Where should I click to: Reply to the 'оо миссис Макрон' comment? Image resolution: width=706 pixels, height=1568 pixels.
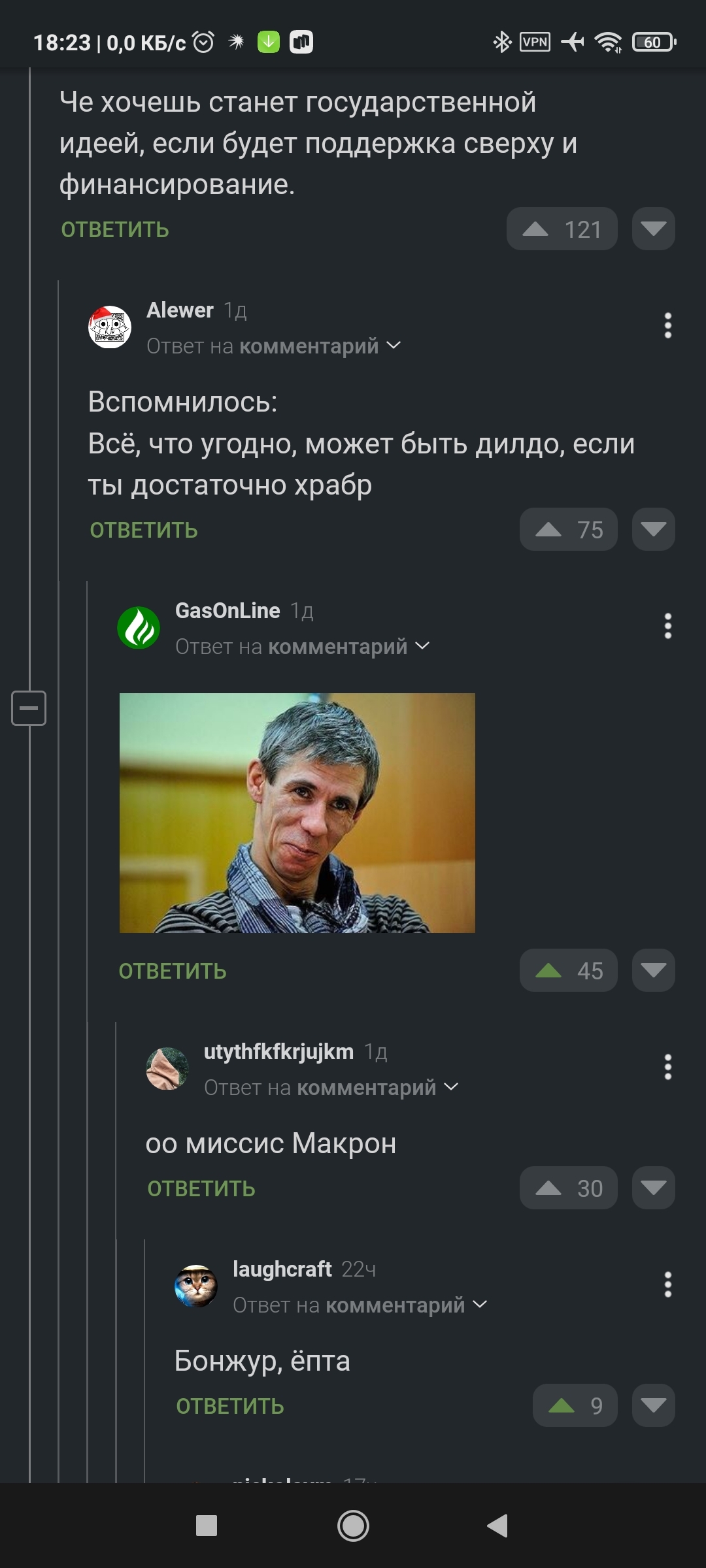[x=201, y=1188]
